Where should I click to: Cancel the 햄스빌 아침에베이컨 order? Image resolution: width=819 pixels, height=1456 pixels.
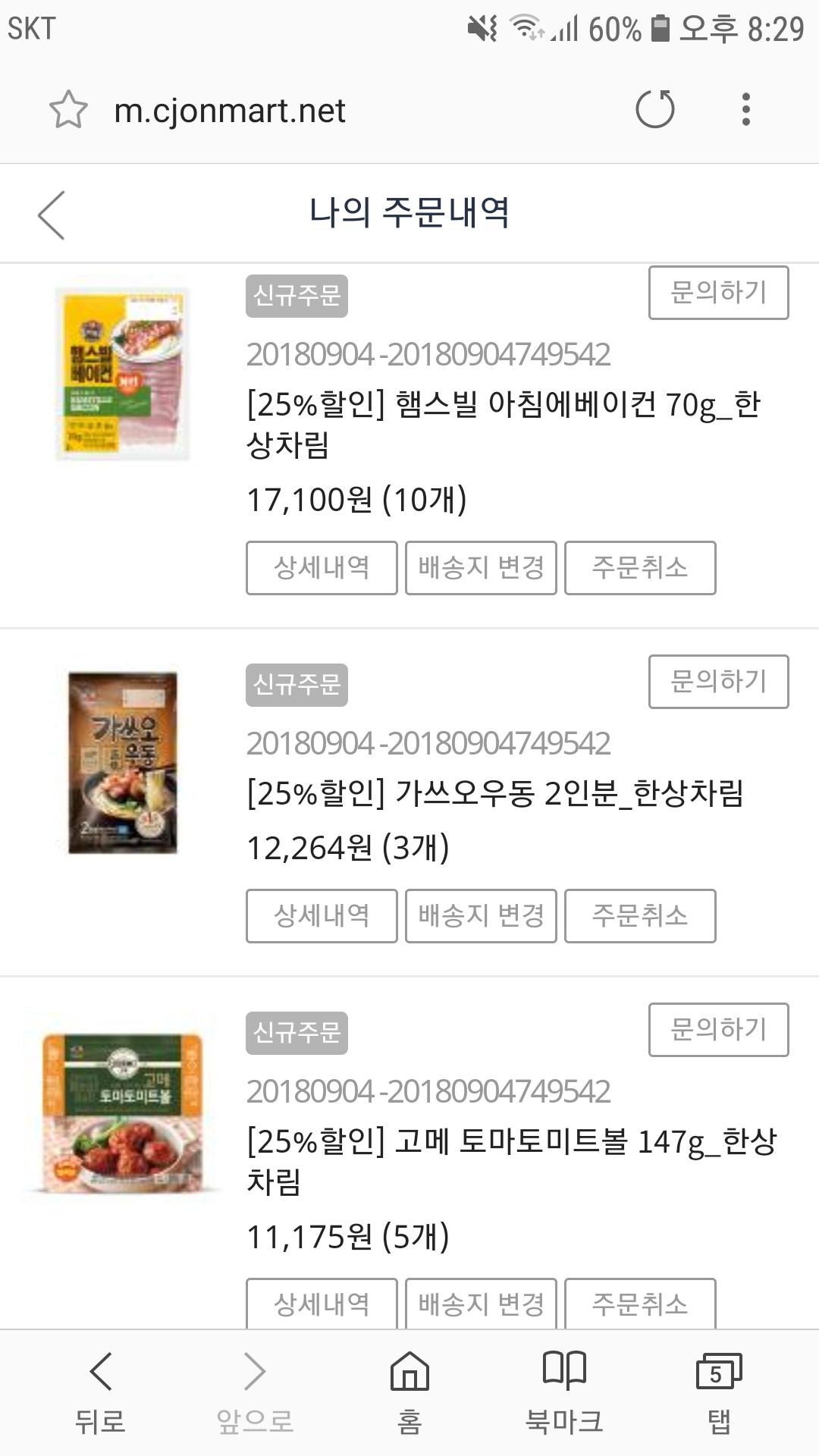(x=640, y=567)
